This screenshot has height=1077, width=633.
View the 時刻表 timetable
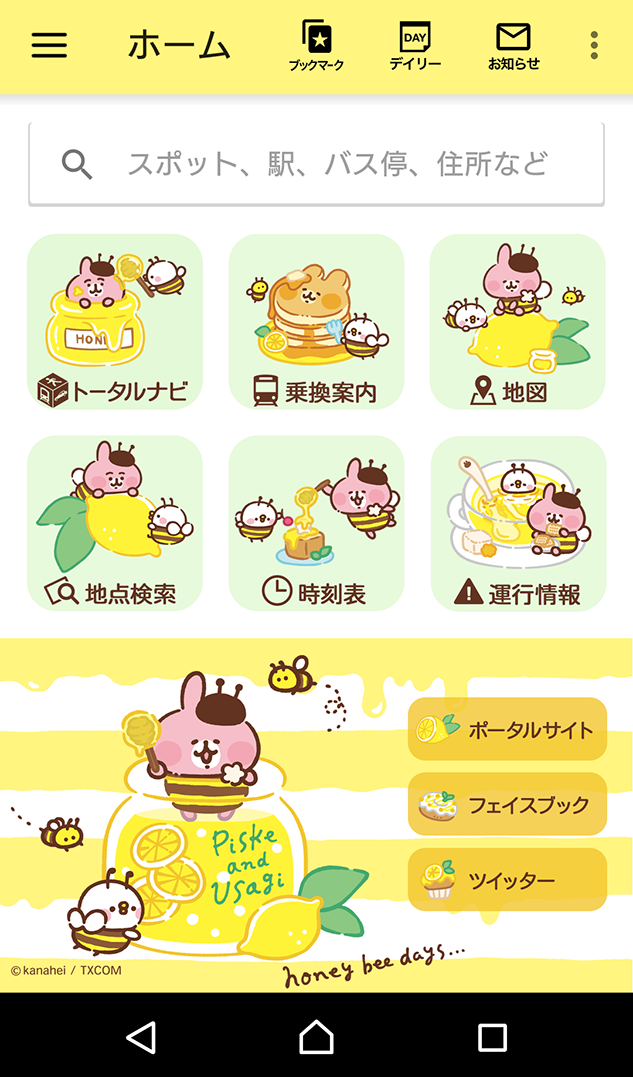316,523
